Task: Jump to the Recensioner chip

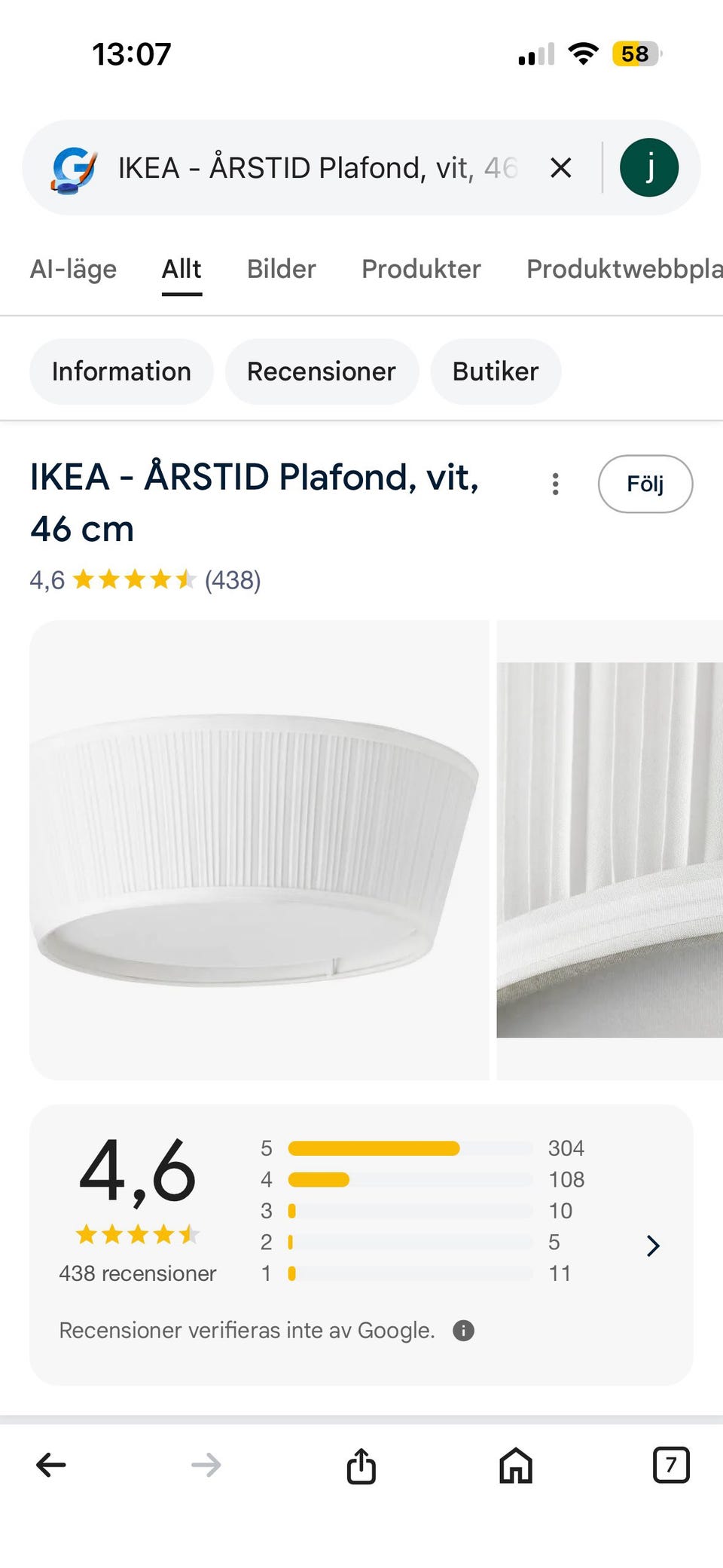Action: [x=322, y=371]
